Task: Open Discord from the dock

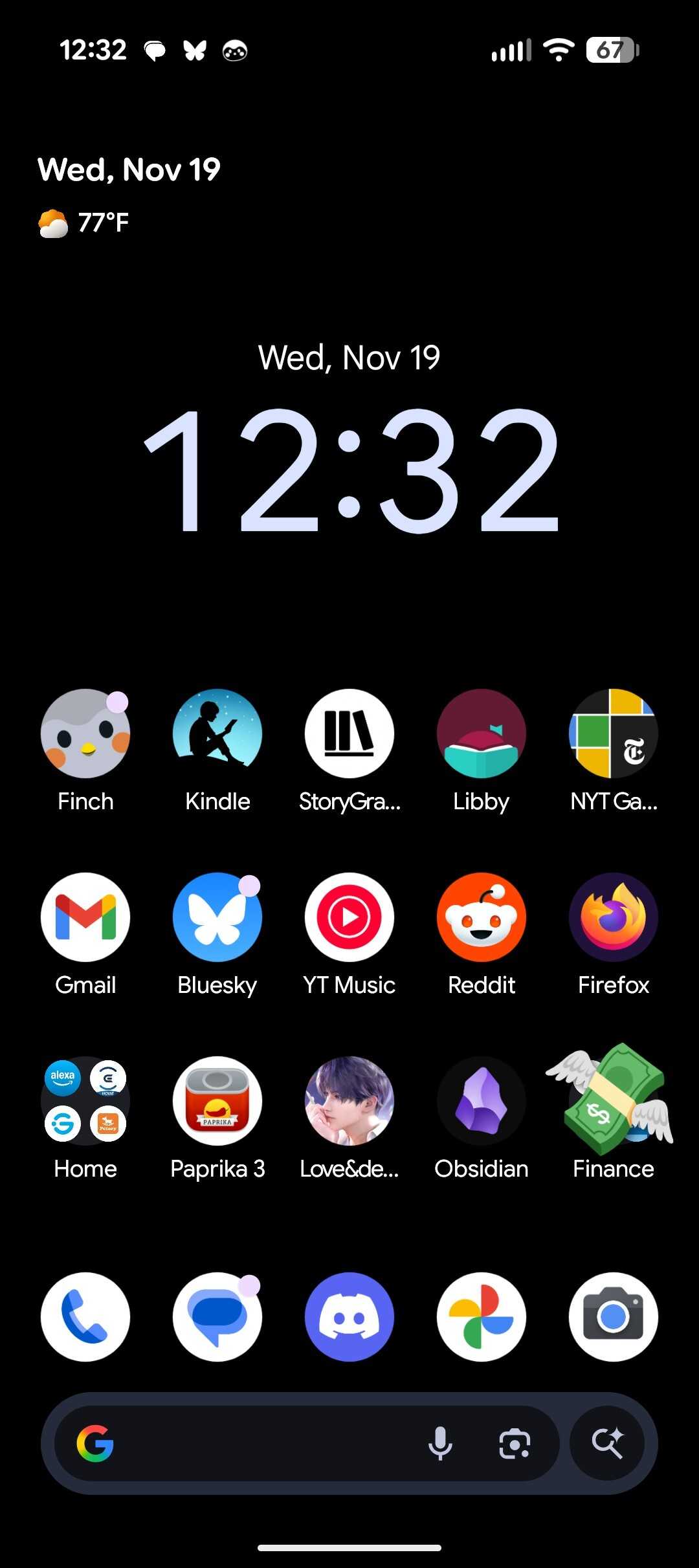Action: tap(349, 1316)
